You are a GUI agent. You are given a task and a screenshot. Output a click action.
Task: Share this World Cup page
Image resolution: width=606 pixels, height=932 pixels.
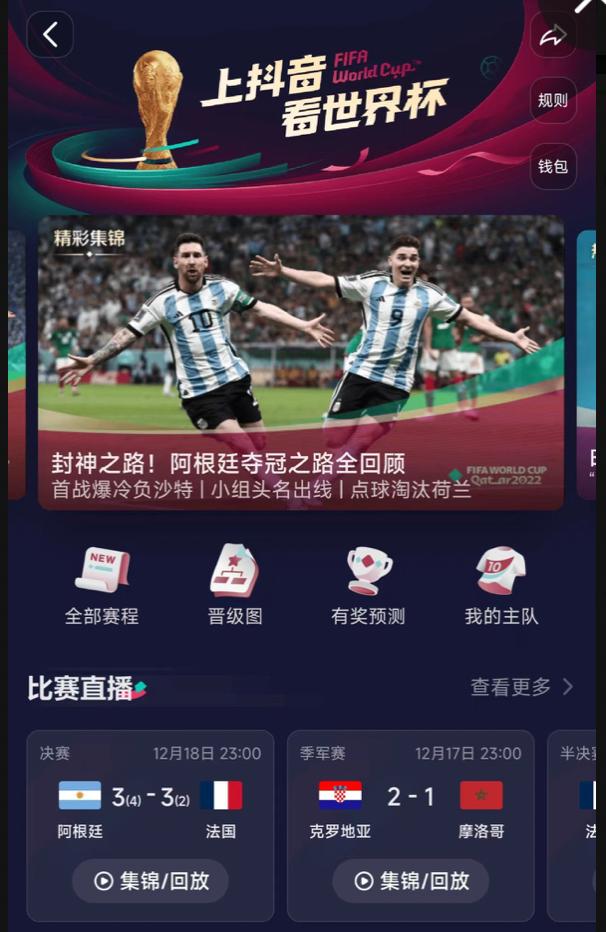pyautogui.click(x=552, y=36)
